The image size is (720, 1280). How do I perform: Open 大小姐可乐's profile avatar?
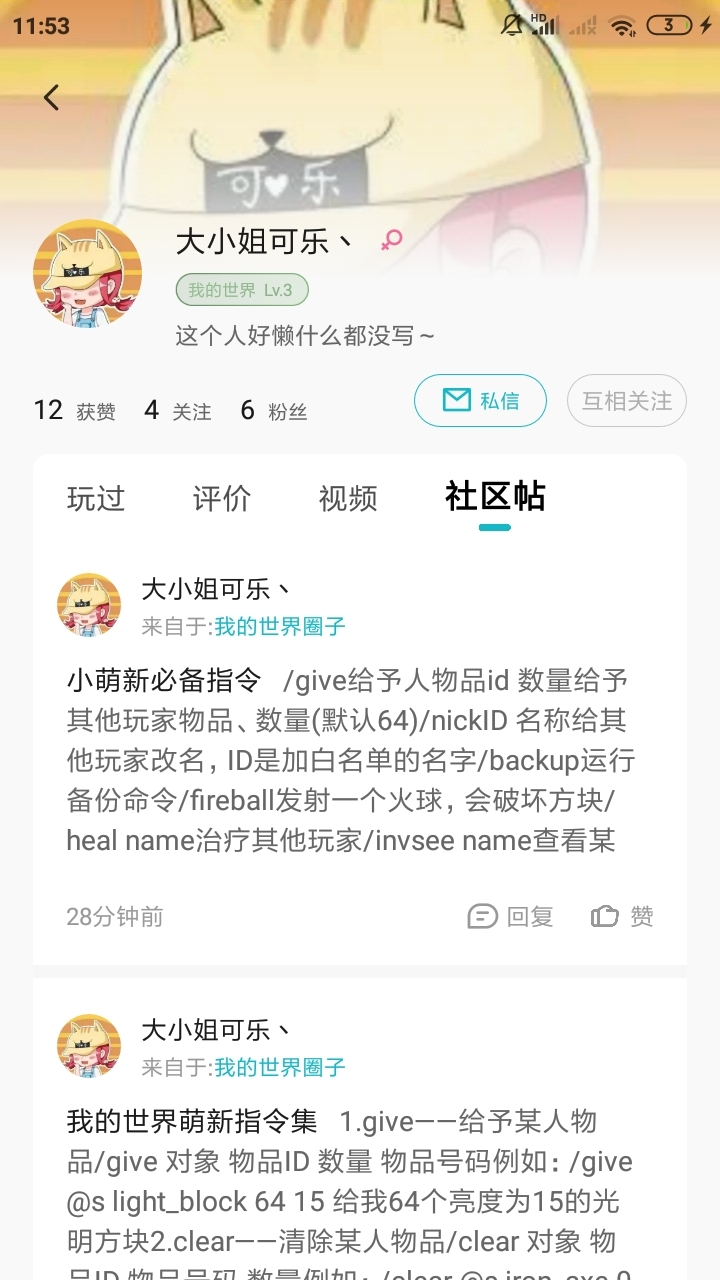[87, 273]
